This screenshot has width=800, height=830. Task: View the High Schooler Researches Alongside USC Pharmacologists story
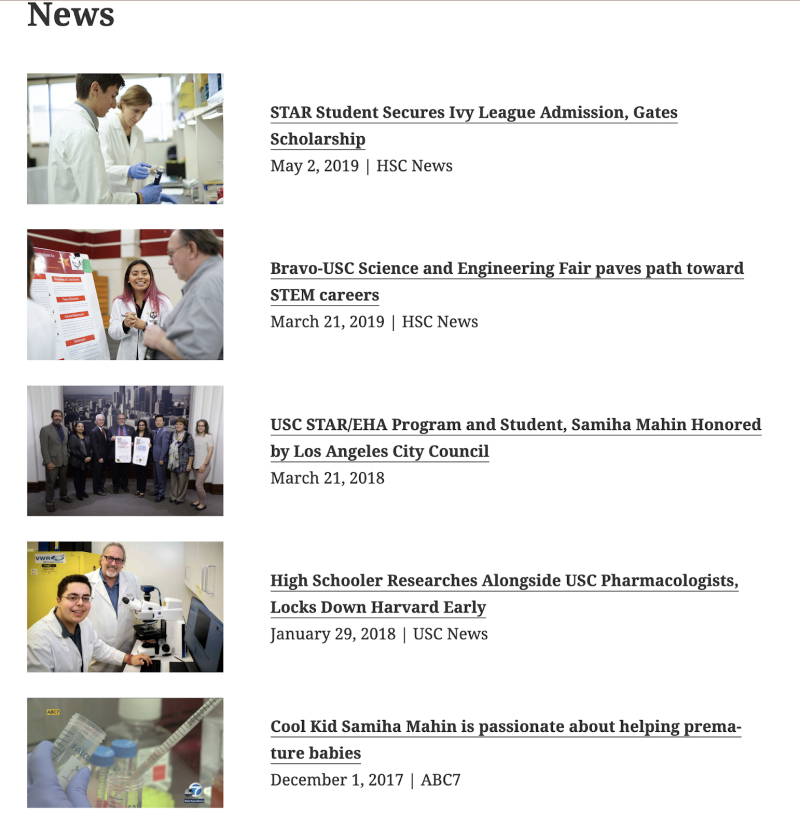pos(504,581)
